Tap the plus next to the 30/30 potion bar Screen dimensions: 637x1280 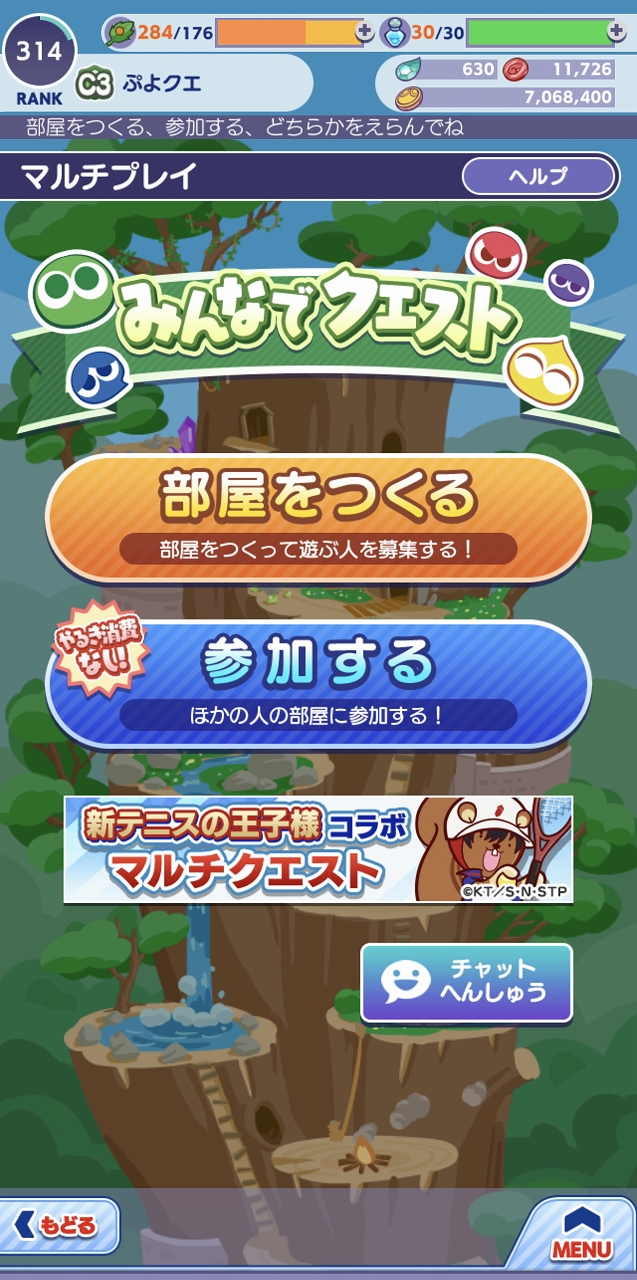point(616,32)
